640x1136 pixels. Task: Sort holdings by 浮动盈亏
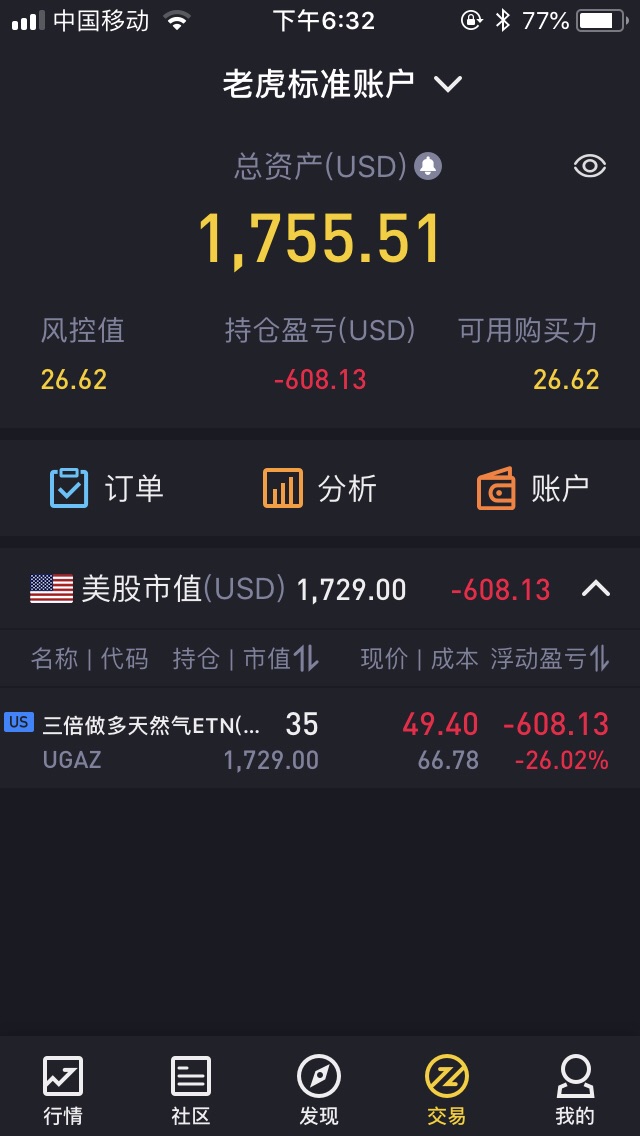pyautogui.click(x=550, y=659)
